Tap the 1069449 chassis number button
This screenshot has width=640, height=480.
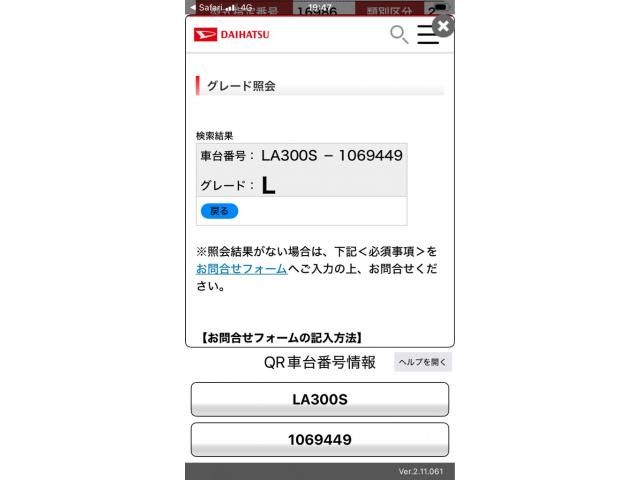pos(319,439)
